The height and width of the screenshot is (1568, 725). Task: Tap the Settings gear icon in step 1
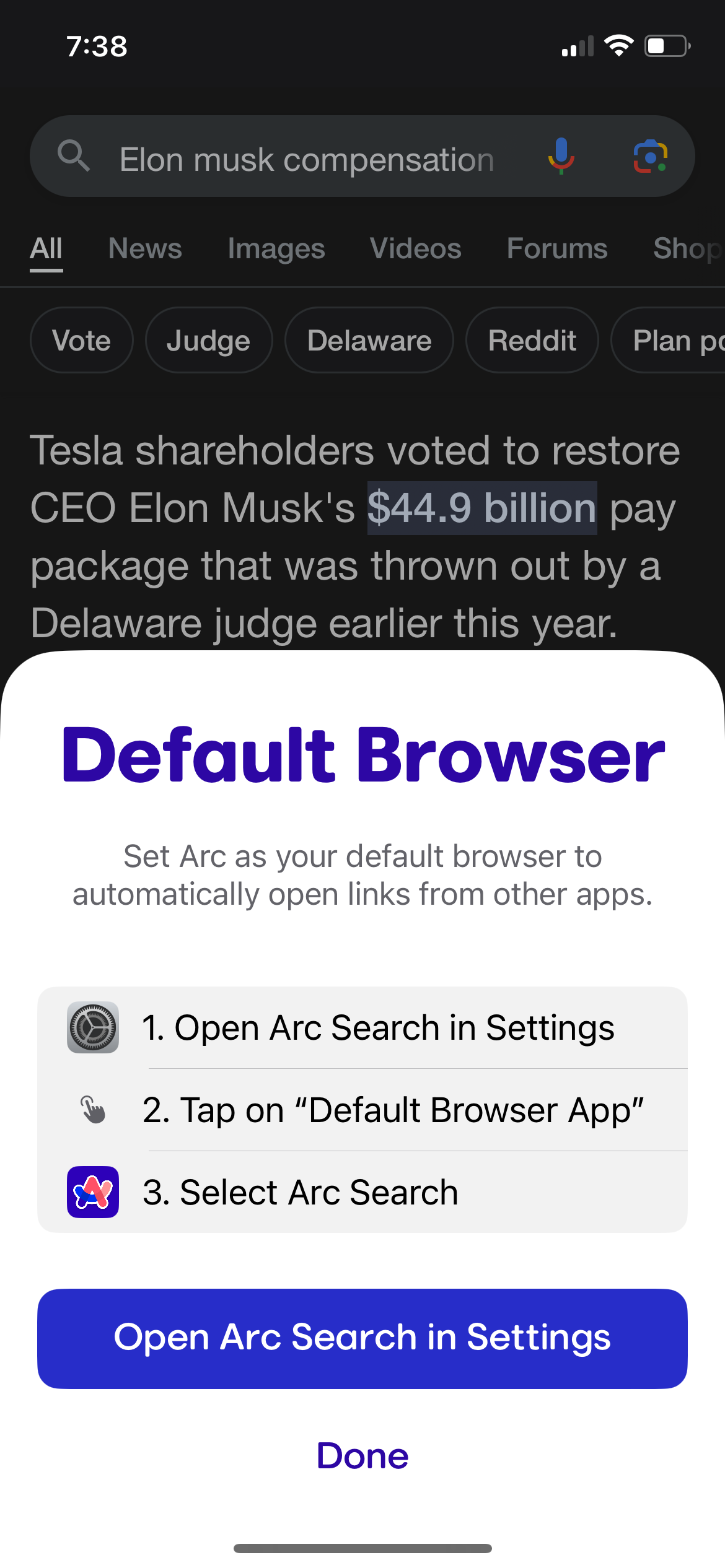tap(92, 1027)
